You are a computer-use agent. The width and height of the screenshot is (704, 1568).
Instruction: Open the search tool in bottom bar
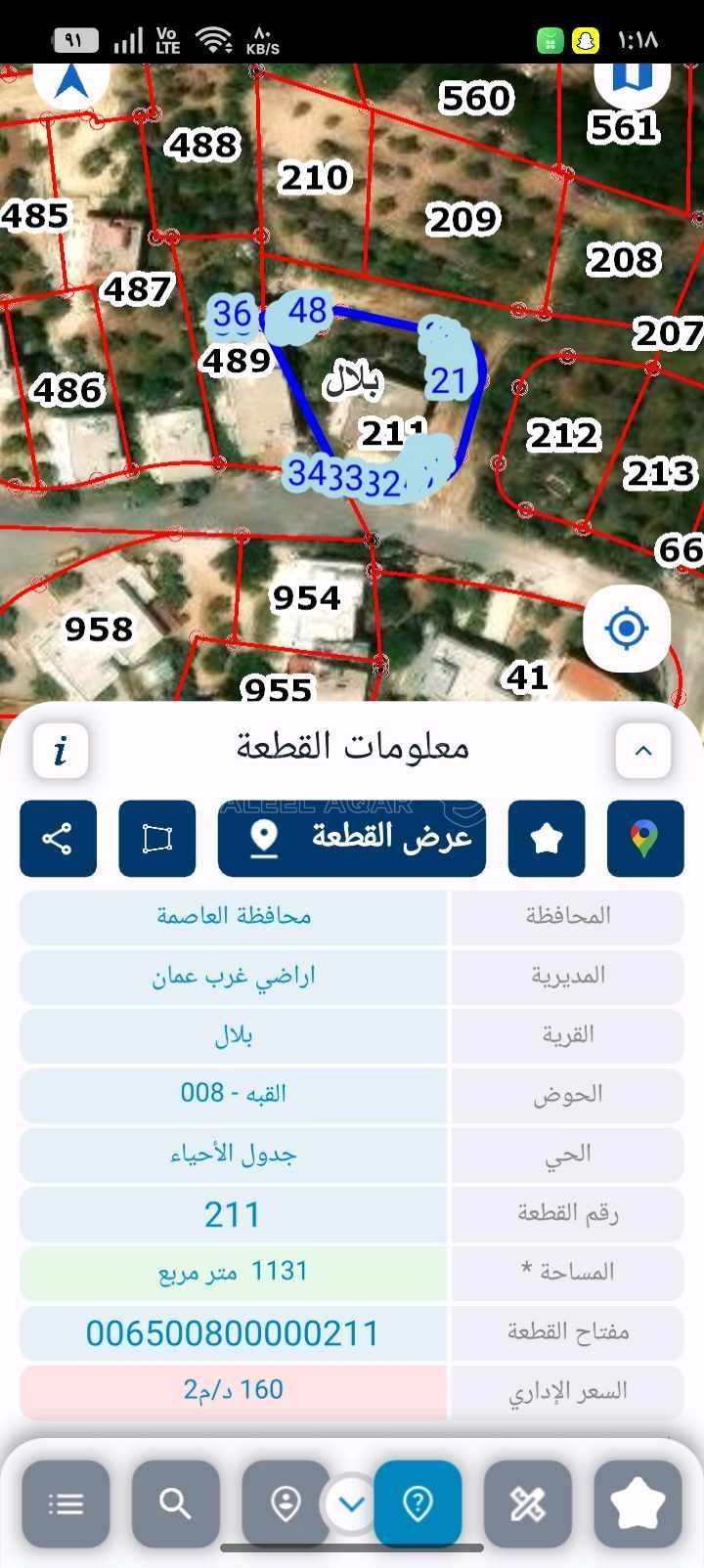click(x=175, y=1503)
